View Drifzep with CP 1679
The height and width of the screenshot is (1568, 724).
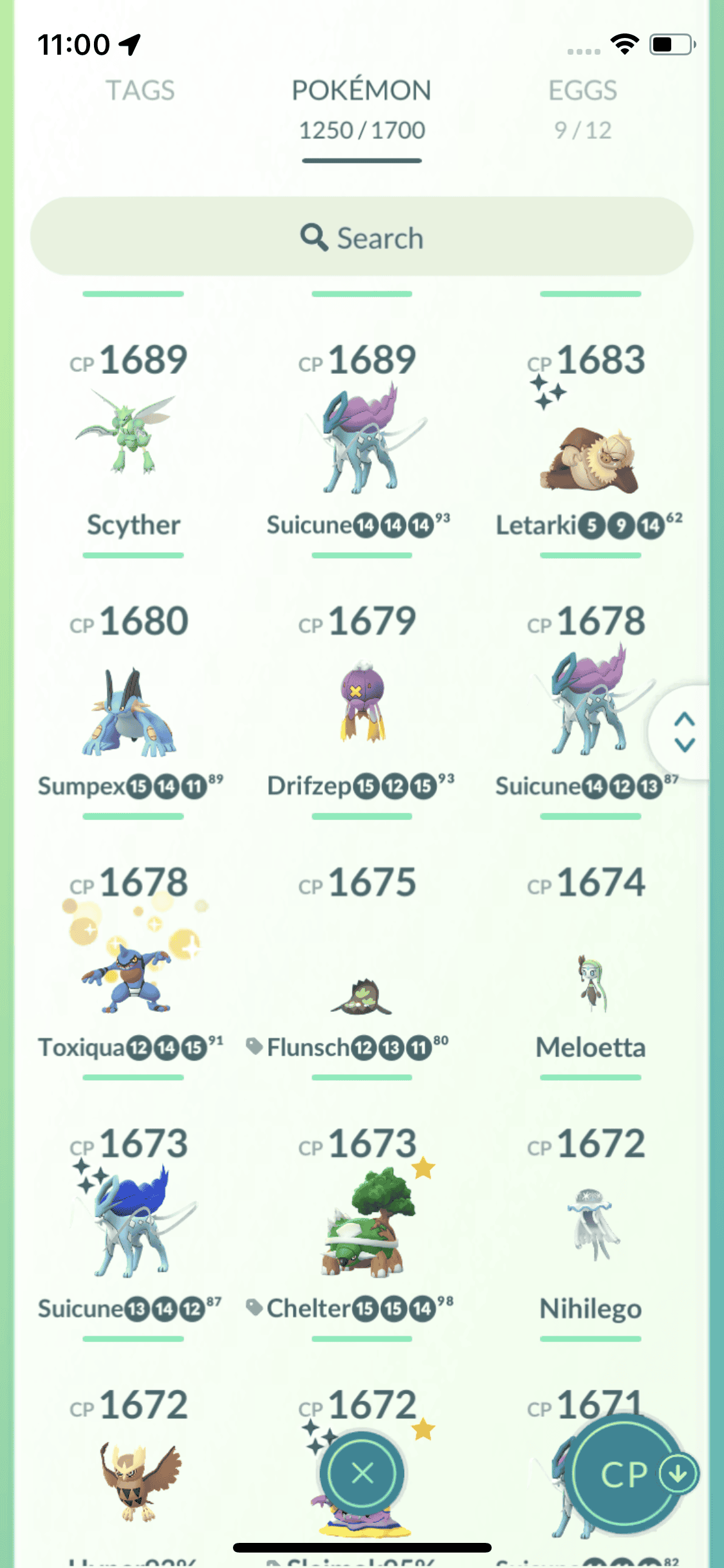(362, 703)
